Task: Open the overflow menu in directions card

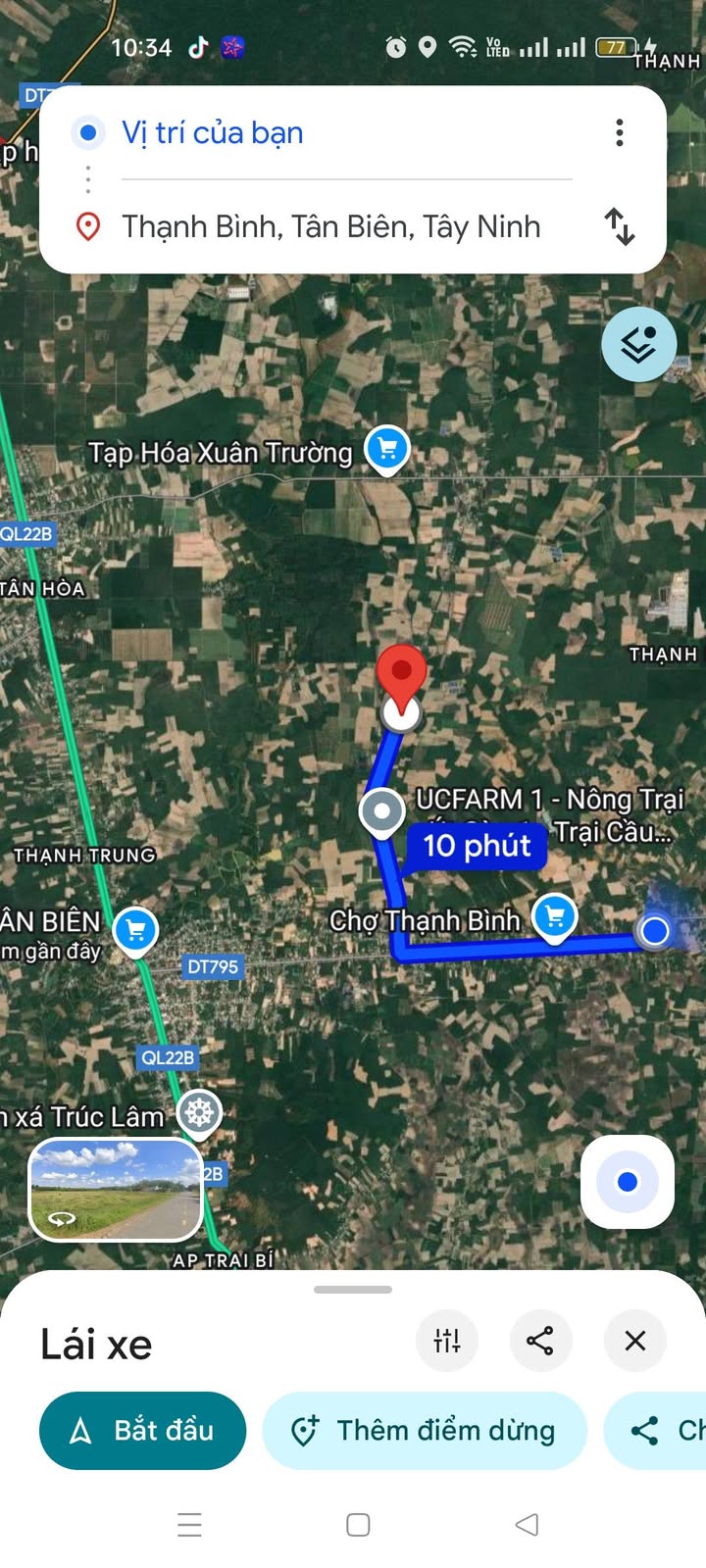Action: click(619, 132)
